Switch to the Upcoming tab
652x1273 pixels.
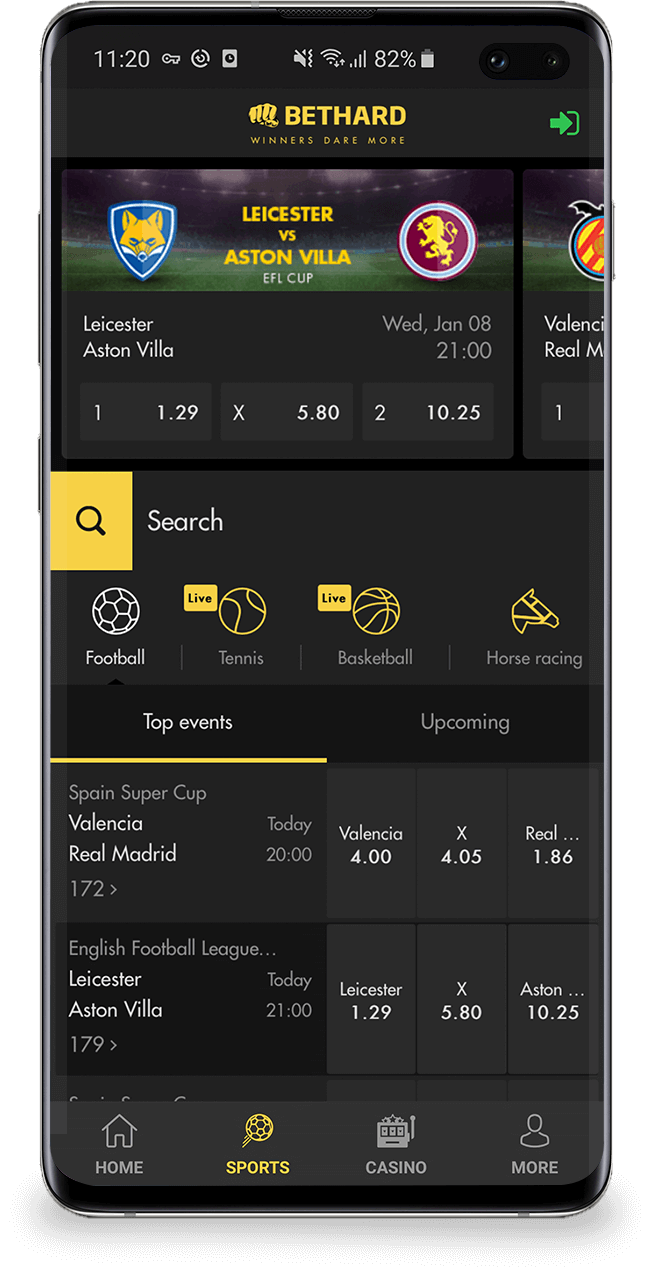[x=465, y=722]
